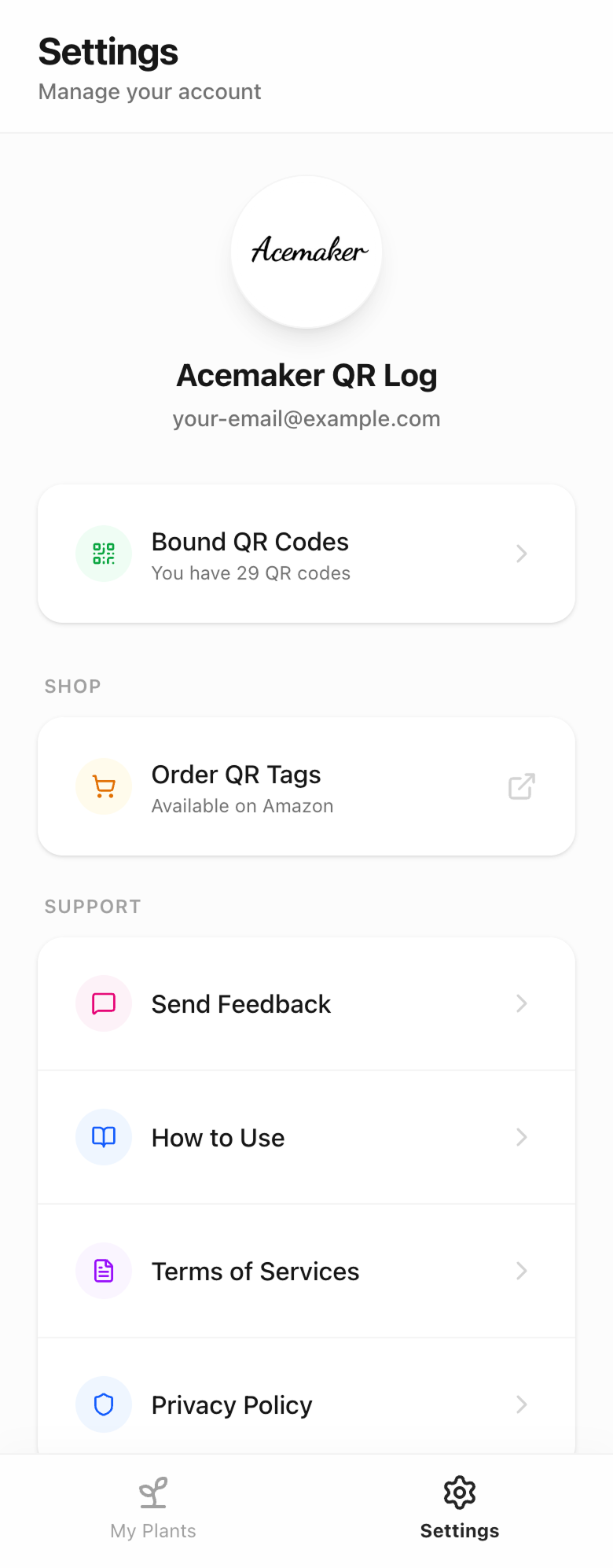Click the blue shield icon for Privacy Policy

103,1404
